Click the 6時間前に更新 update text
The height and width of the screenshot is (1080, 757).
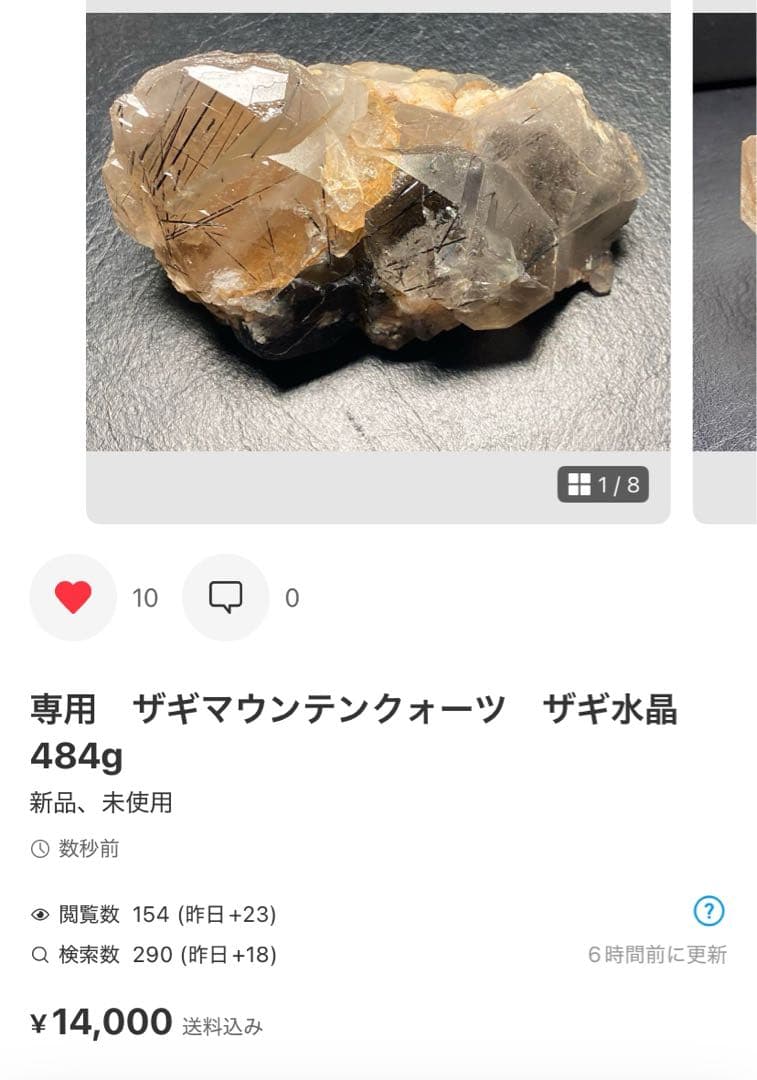[x=660, y=955]
